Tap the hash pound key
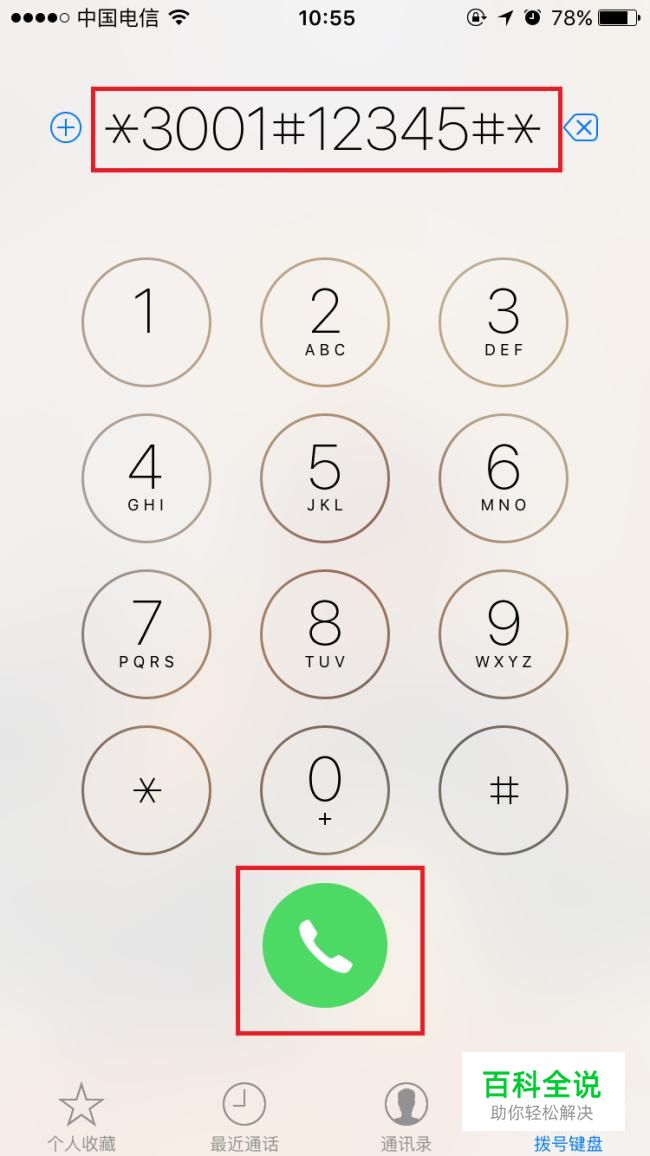 click(x=503, y=790)
